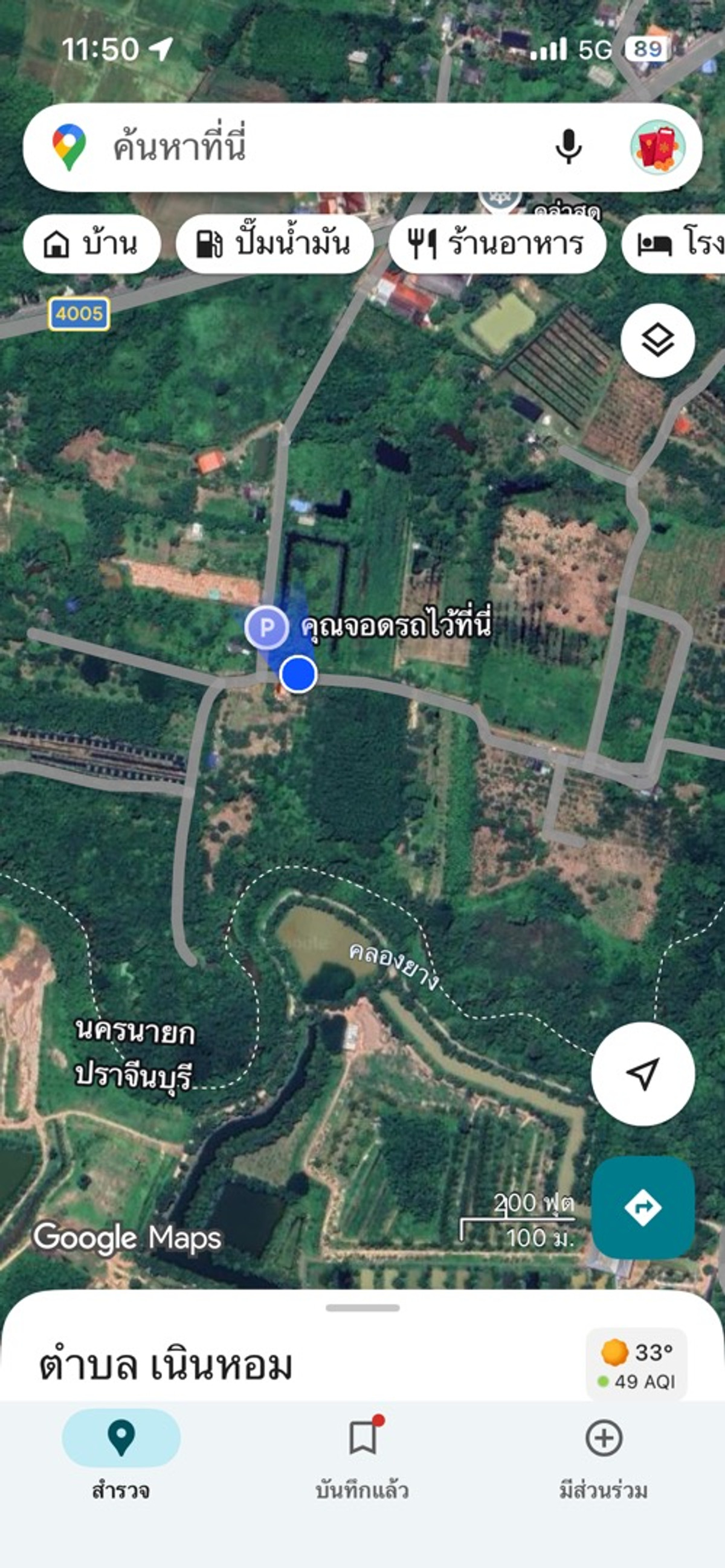This screenshot has width=725, height=1568.
Task: Toggle the บ้าน home shortcut chip
Action: (91, 243)
